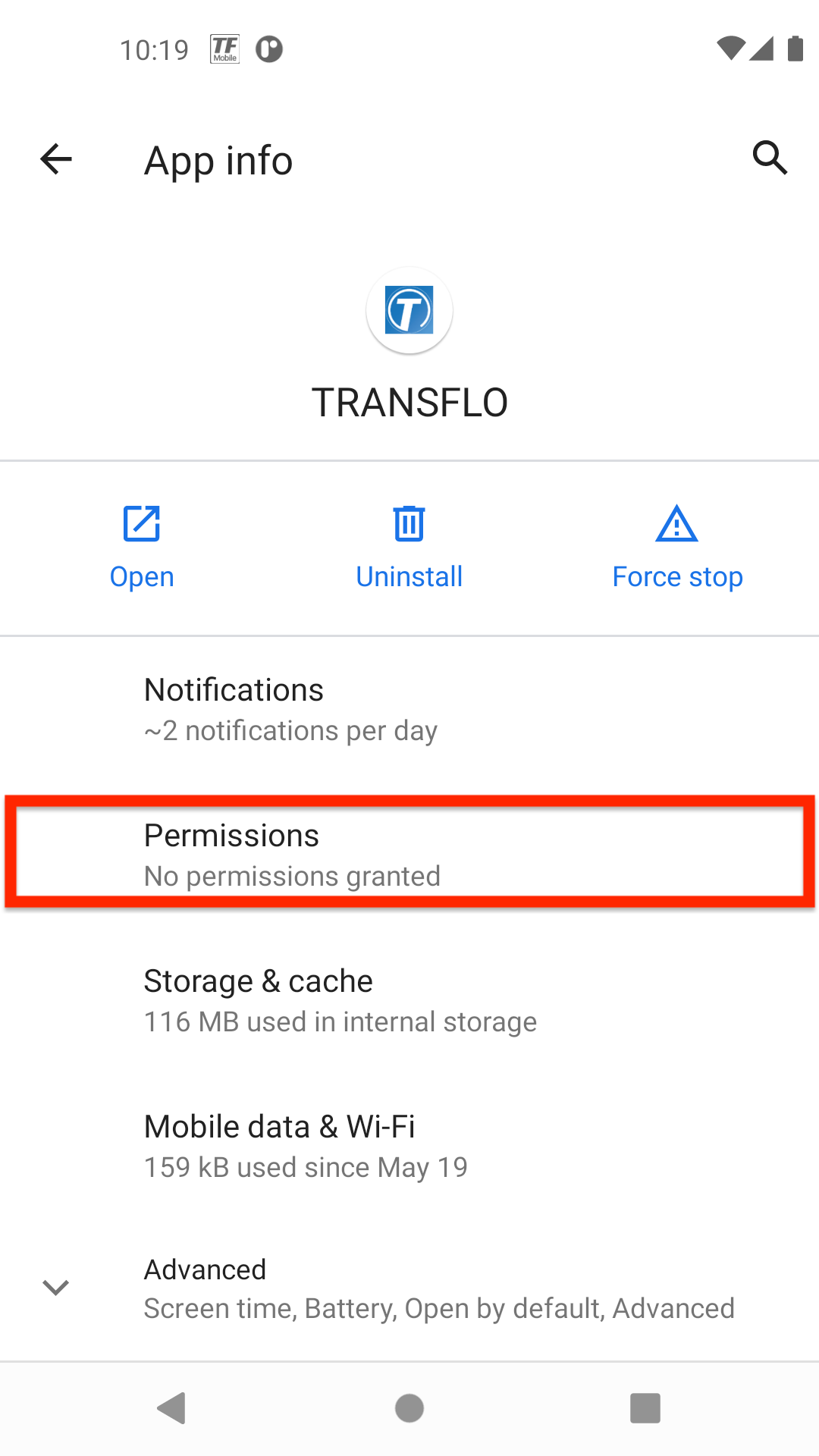Viewport: 819px width, 1456px height.
Task: Open recent apps from navigation bar
Action: tap(645, 1408)
